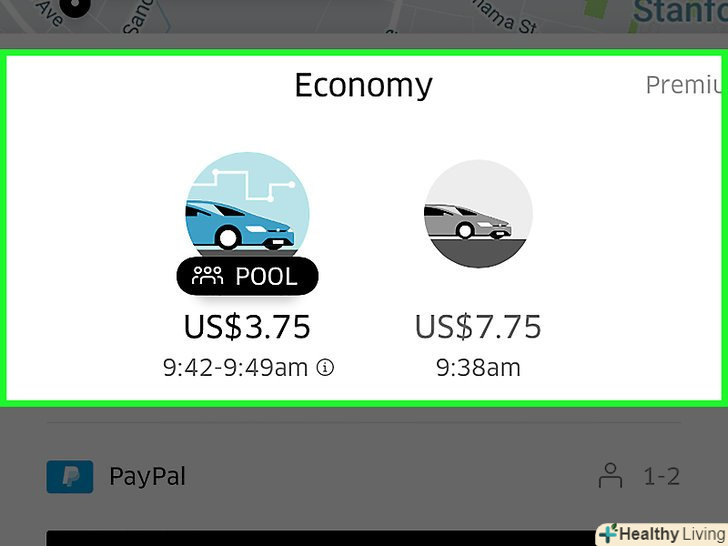Viewport: 728px width, 546px height.
Task: Switch to the Economy ride category
Action: point(363,85)
